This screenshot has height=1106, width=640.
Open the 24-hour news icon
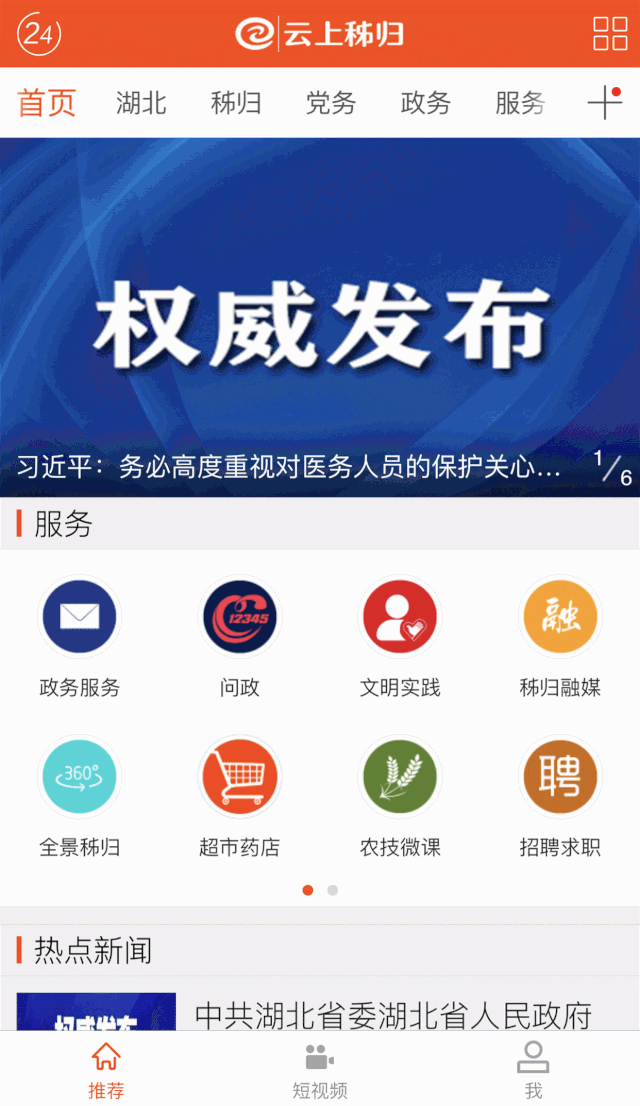point(40,34)
